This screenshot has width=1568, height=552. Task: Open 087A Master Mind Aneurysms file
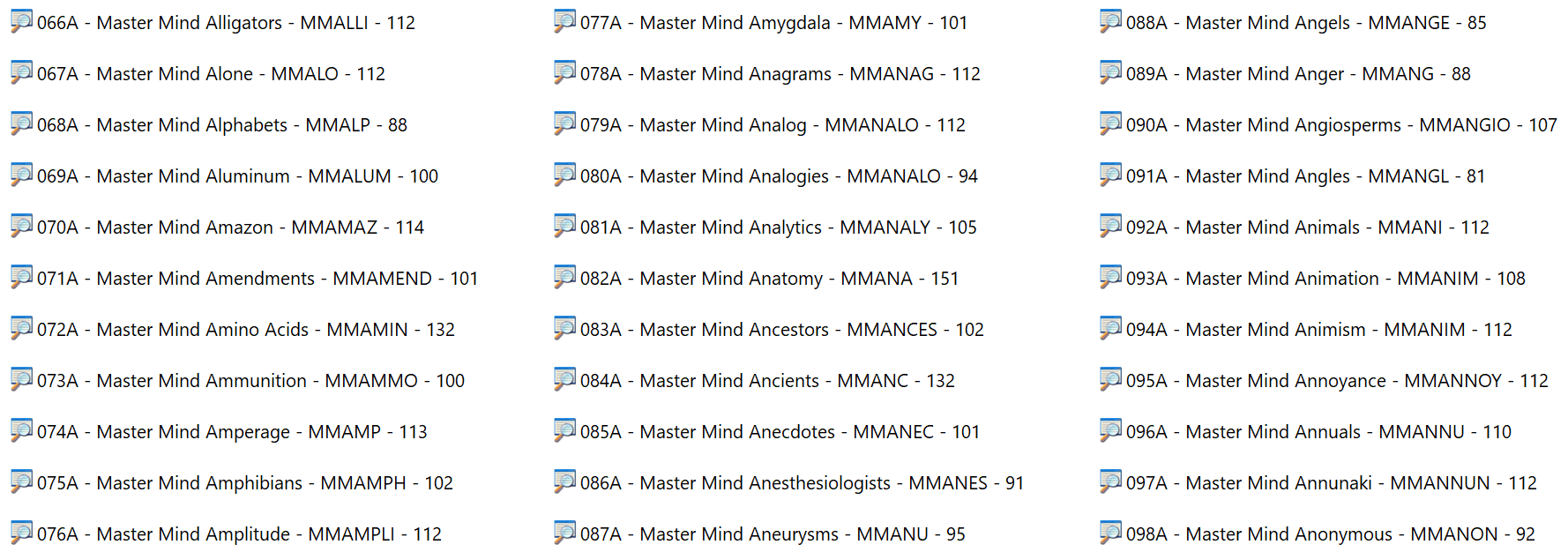[x=772, y=534]
